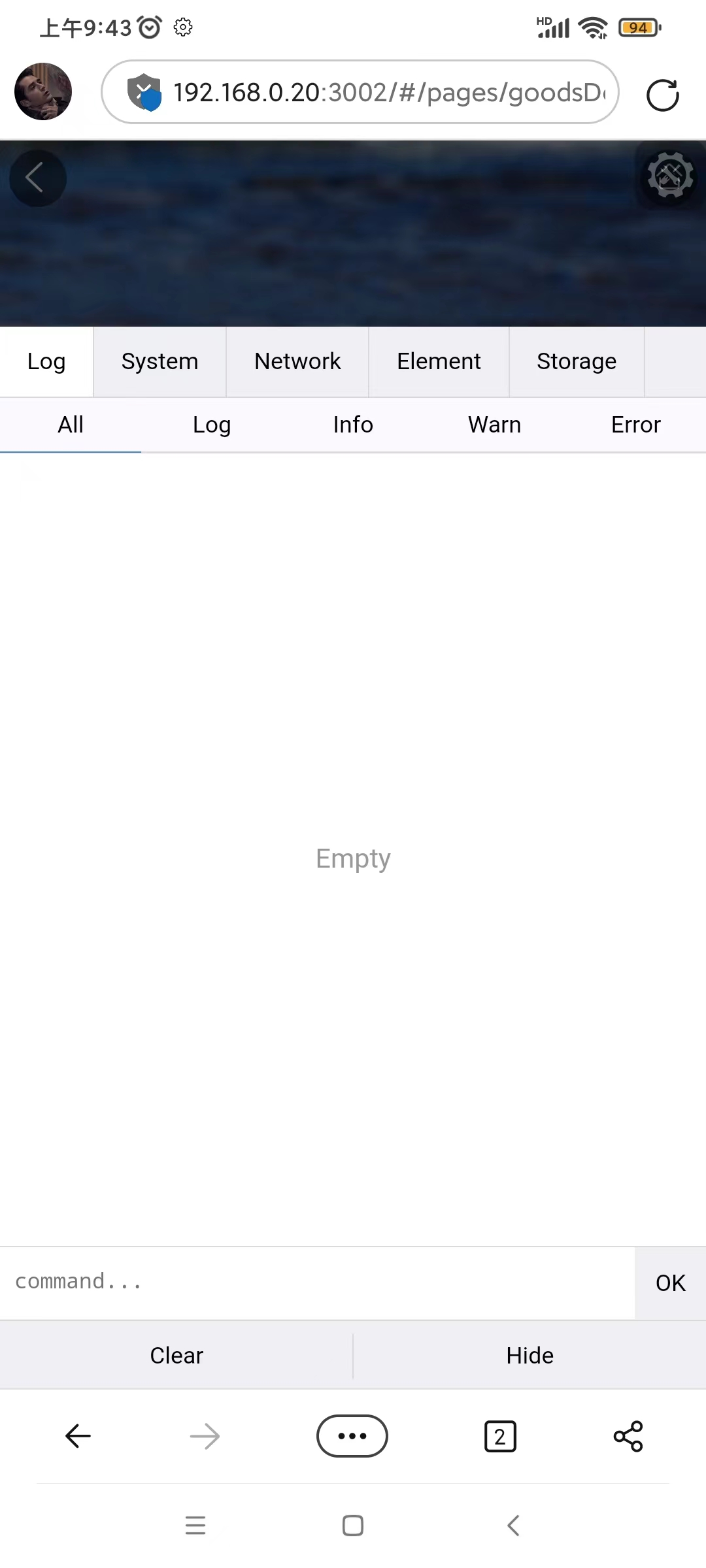Run the command with OK
The image size is (706, 1568).
[x=671, y=1283]
